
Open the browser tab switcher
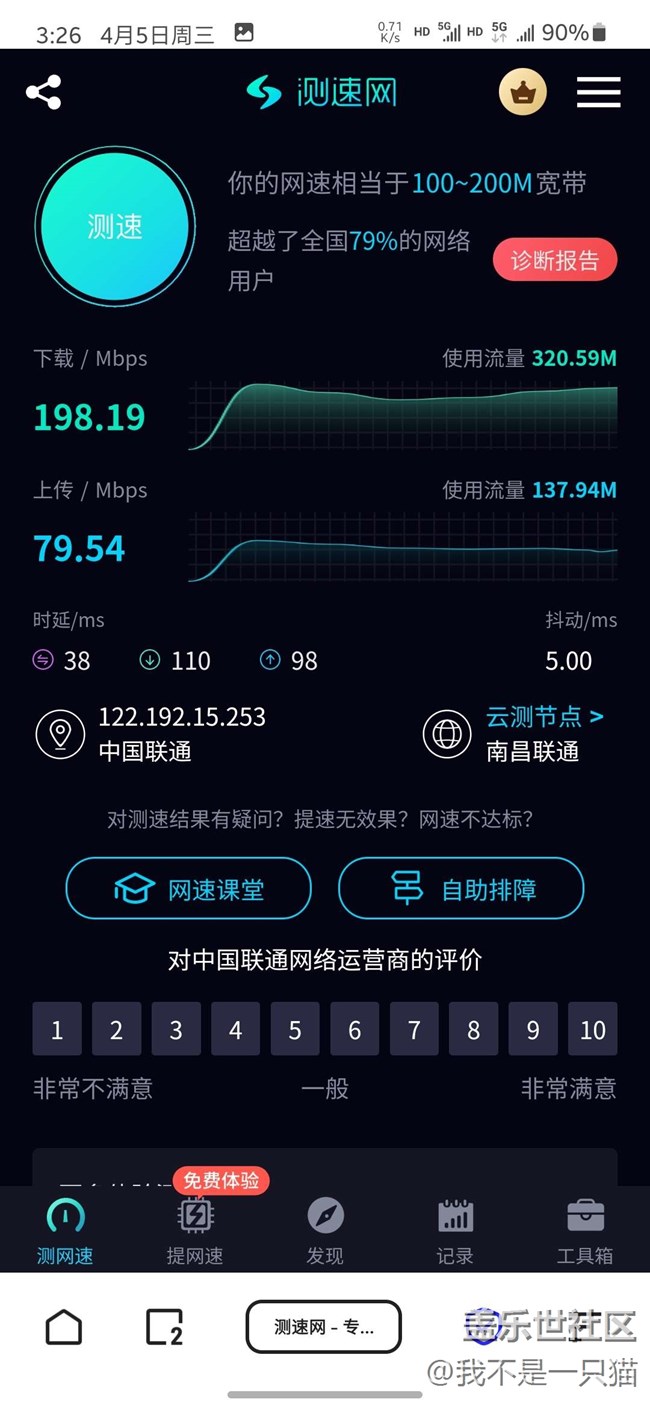pos(164,1327)
